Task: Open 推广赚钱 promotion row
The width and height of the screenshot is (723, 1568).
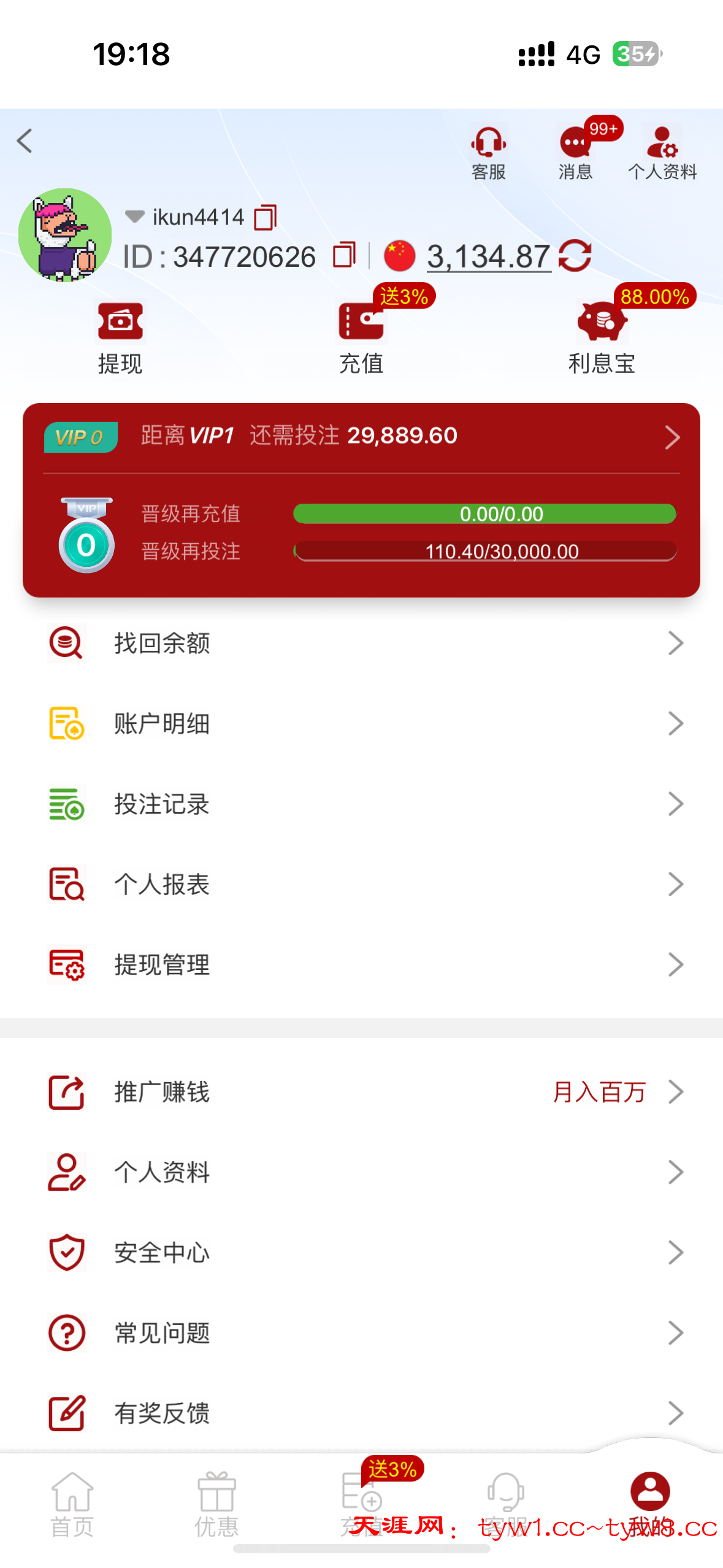Action: (x=361, y=1092)
